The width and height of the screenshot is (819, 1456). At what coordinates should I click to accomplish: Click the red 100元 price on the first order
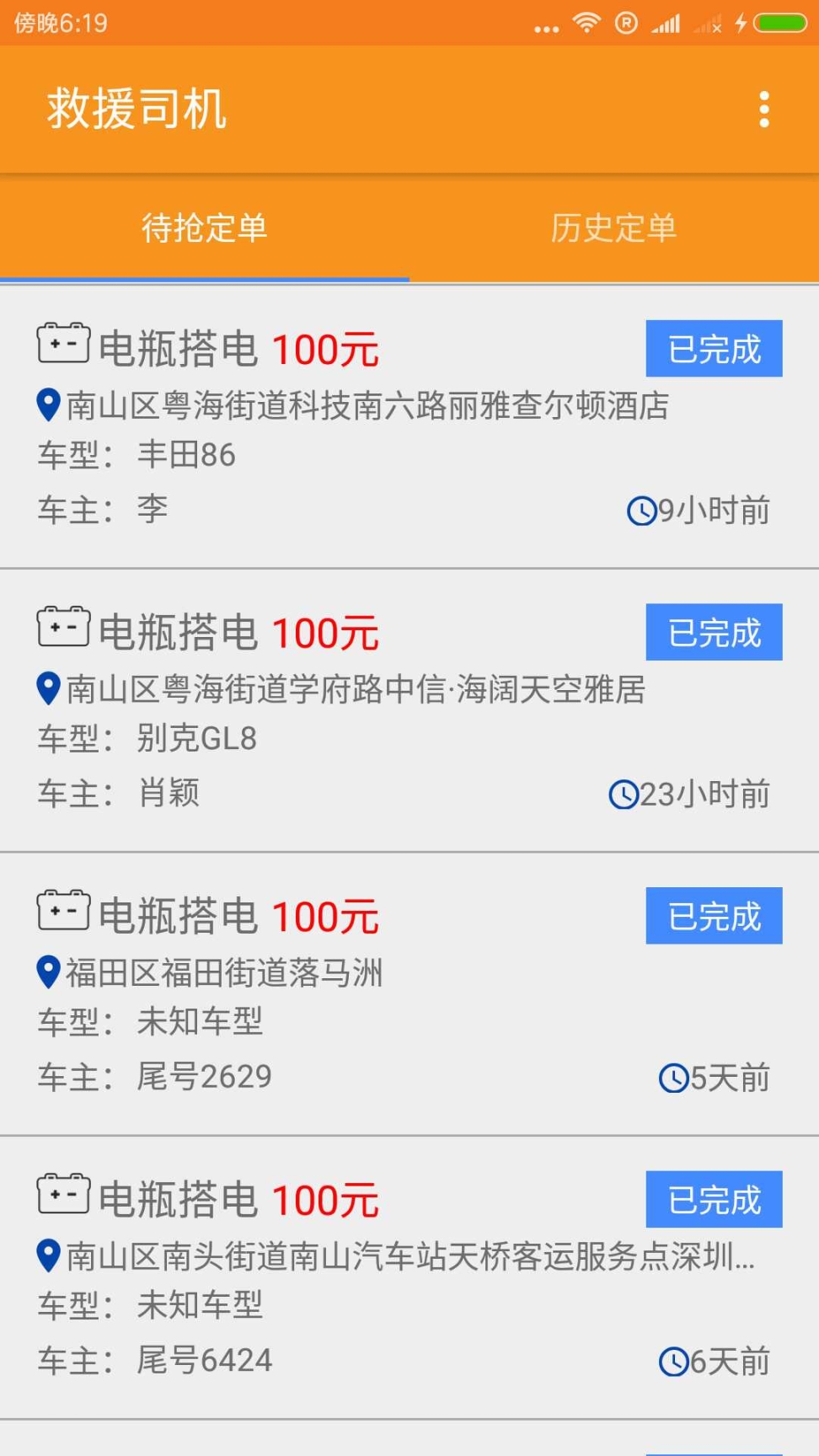(325, 348)
